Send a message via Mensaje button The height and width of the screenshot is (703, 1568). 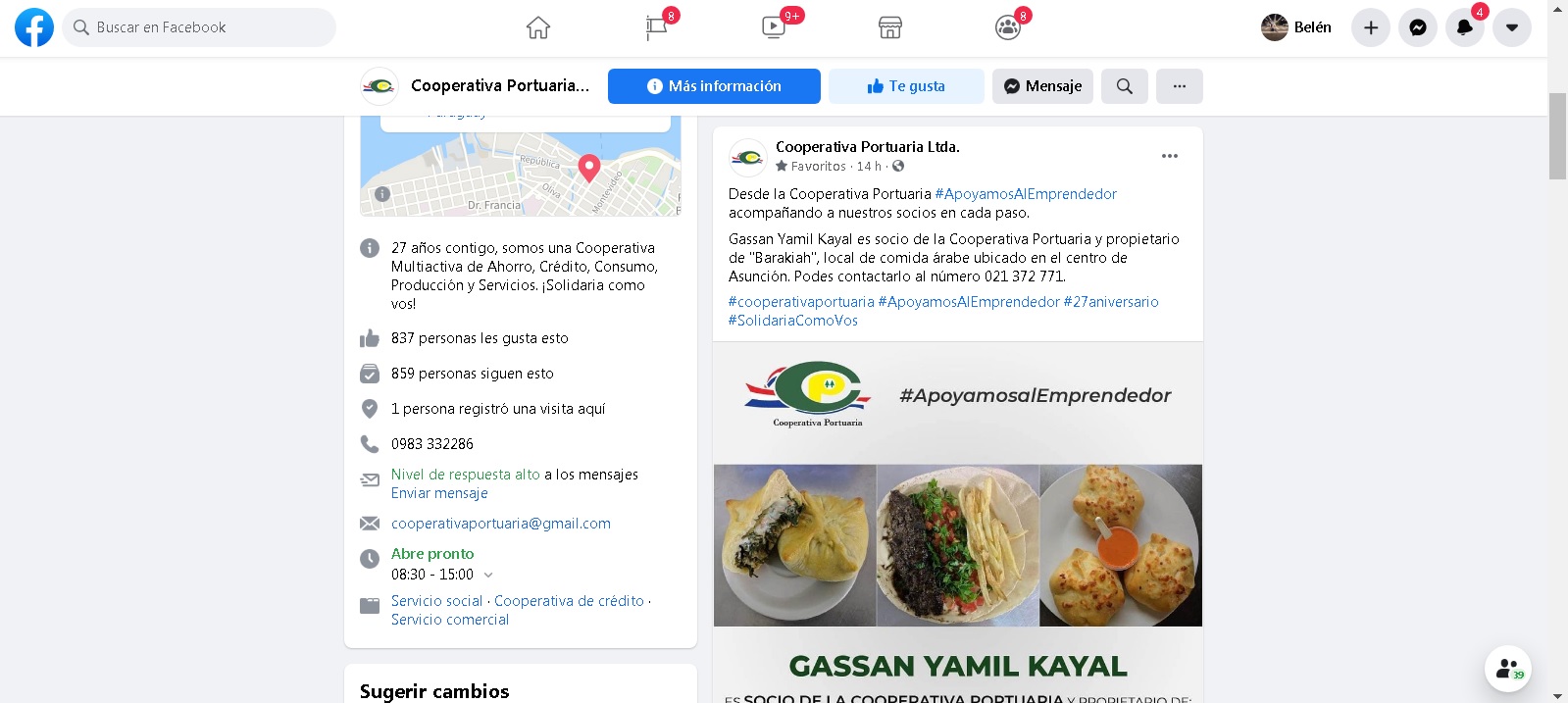click(x=1042, y=86)
